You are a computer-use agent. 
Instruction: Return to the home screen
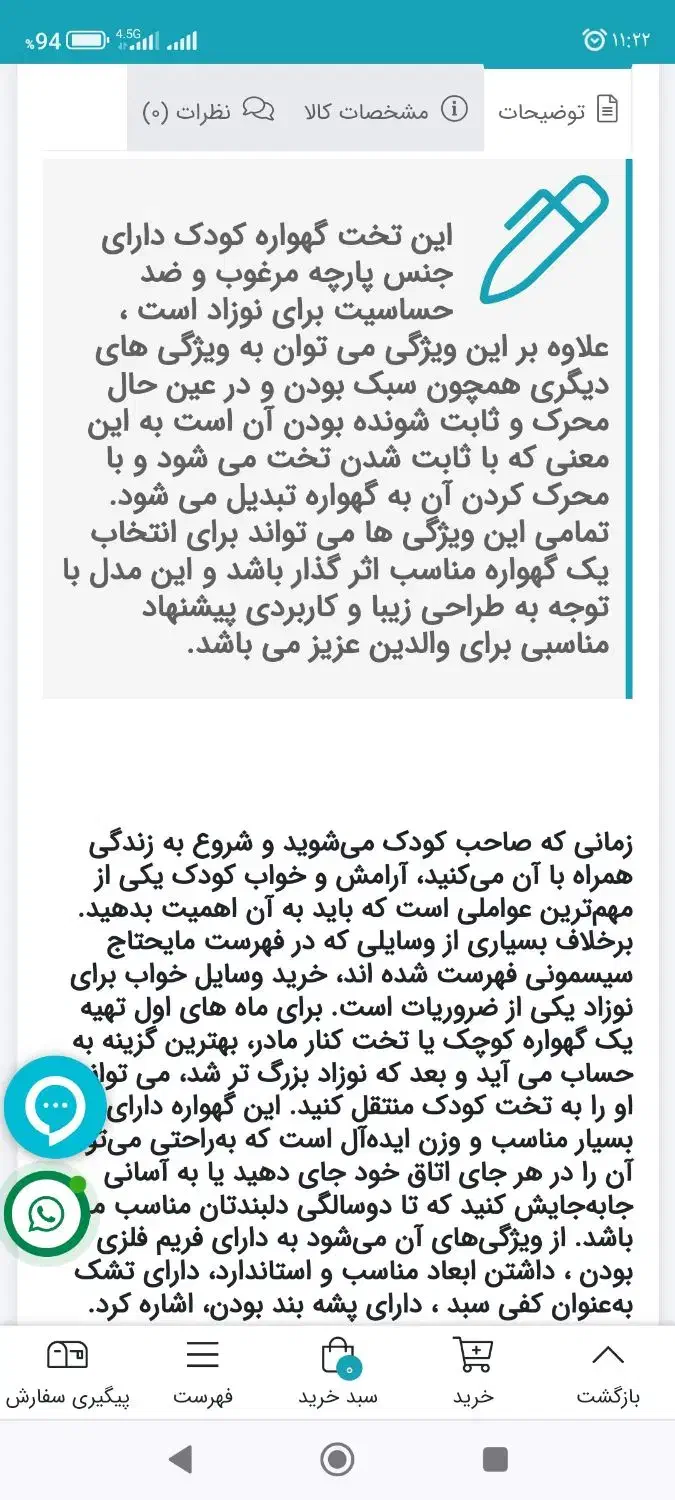(338, 1459)
